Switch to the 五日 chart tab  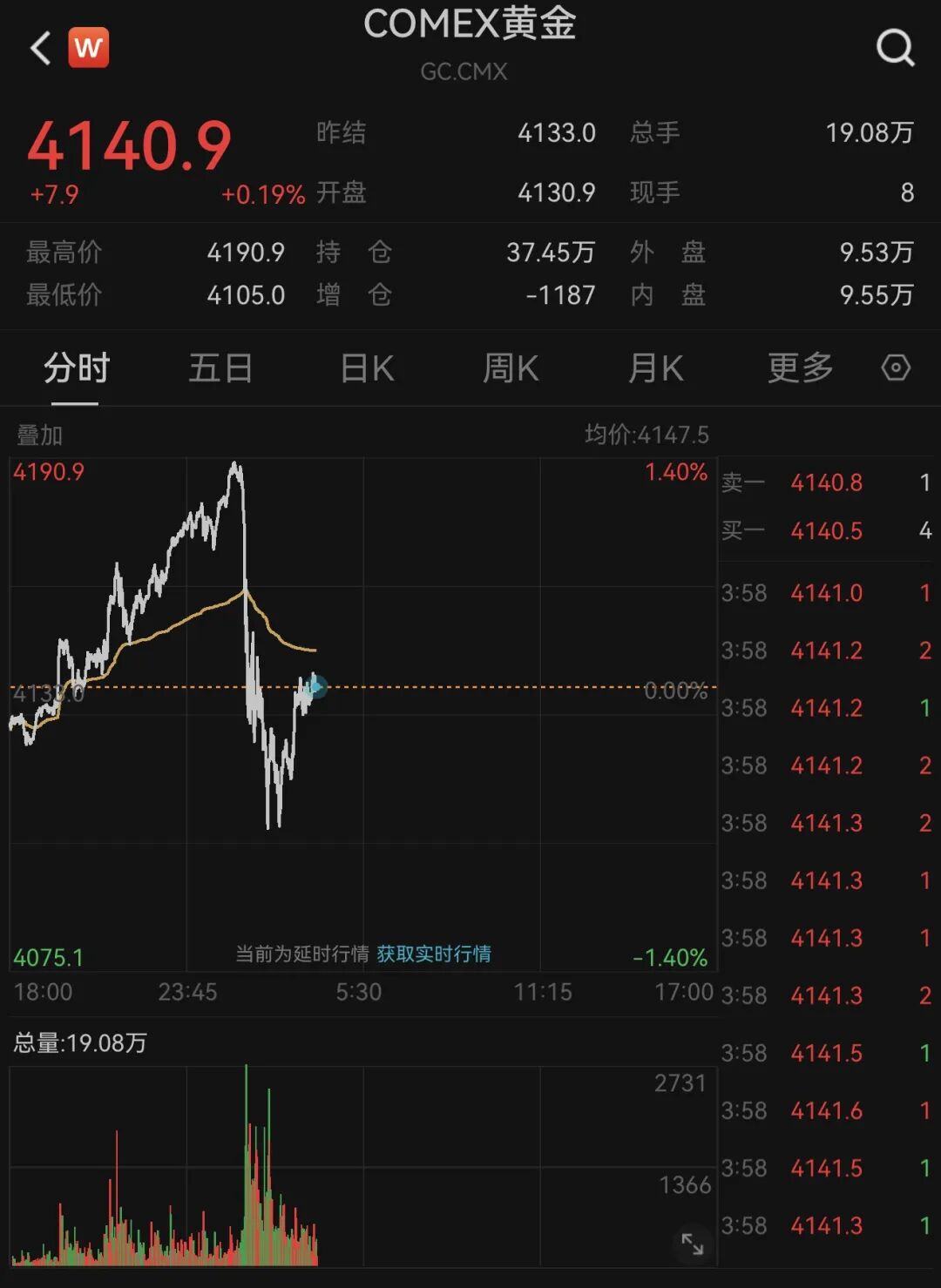pyautogui.click(x=220, y=368)
